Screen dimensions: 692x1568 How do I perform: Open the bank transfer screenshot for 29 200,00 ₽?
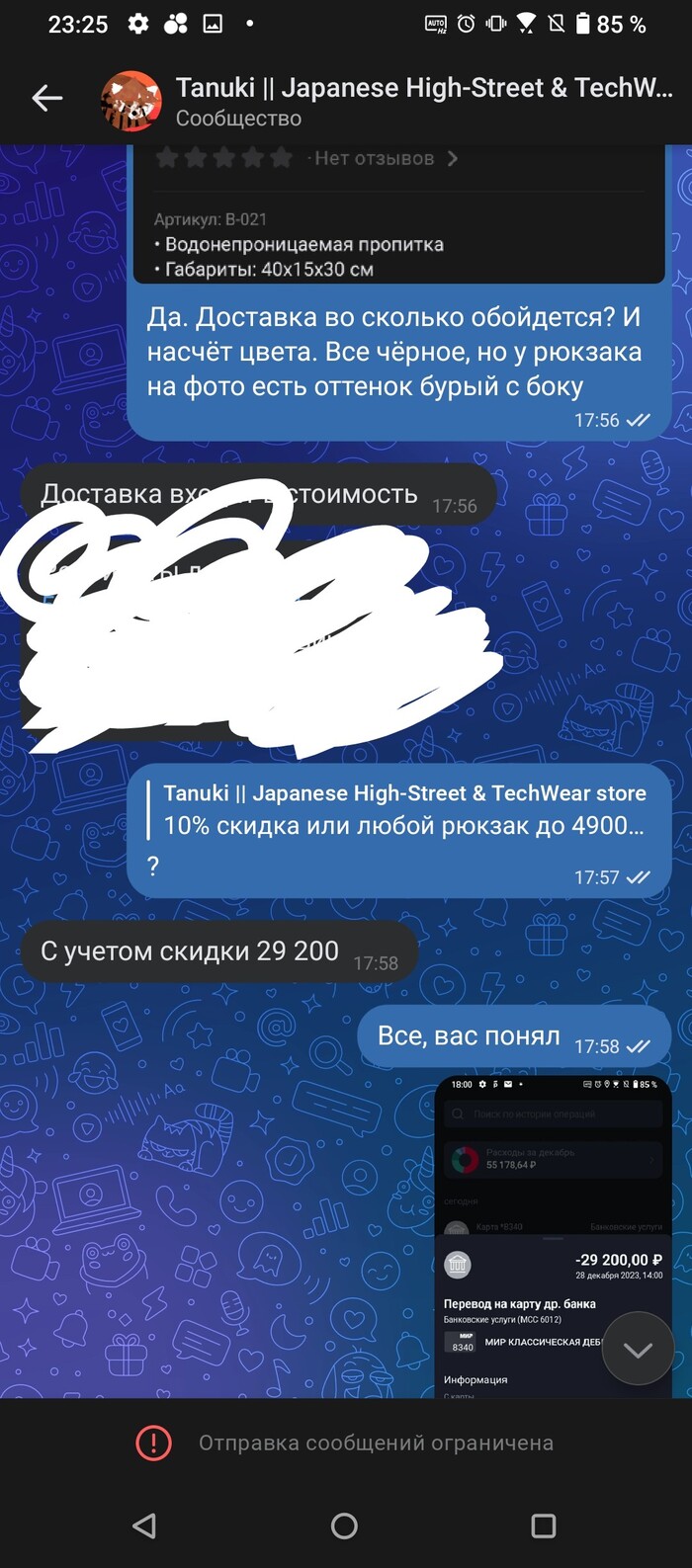coord(534,1235)
